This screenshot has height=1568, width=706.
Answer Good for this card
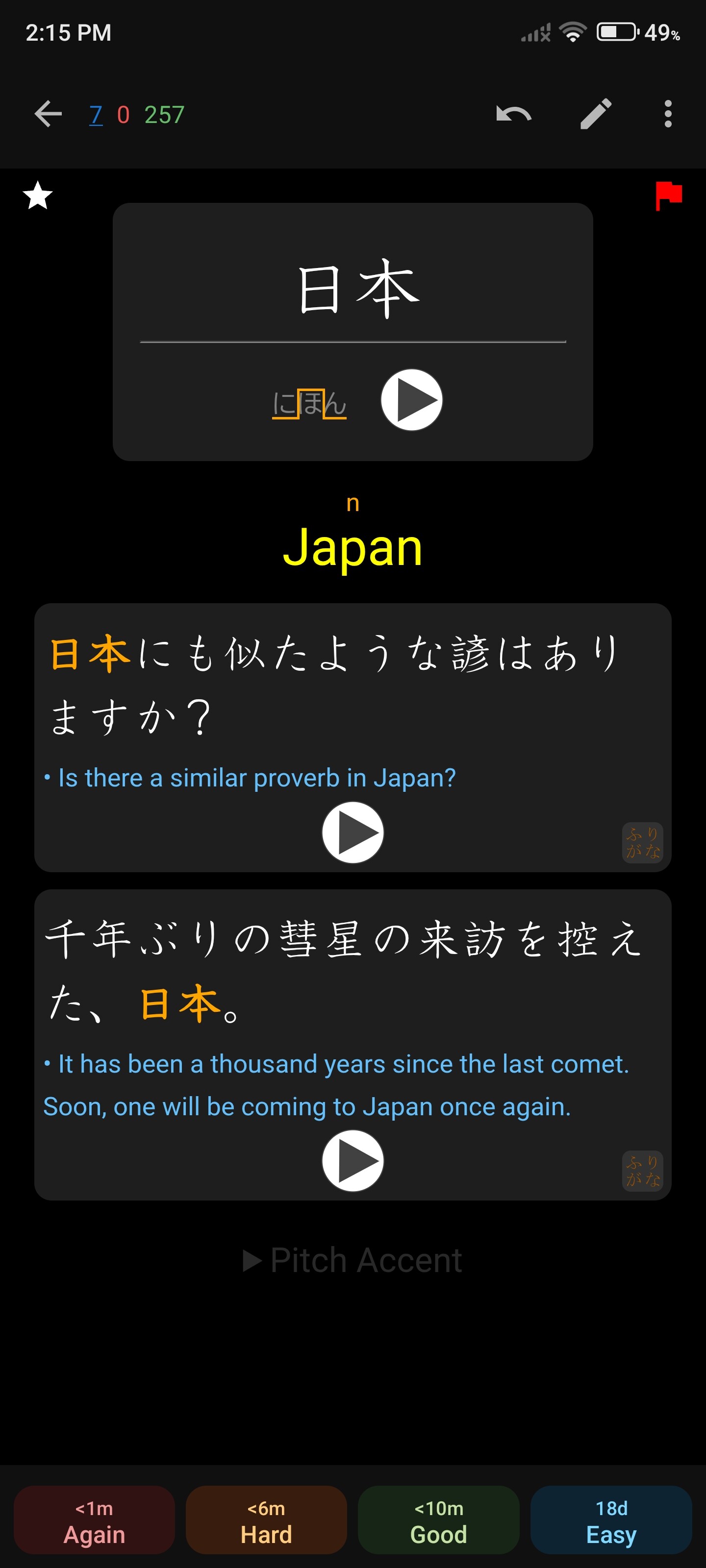439,1520
